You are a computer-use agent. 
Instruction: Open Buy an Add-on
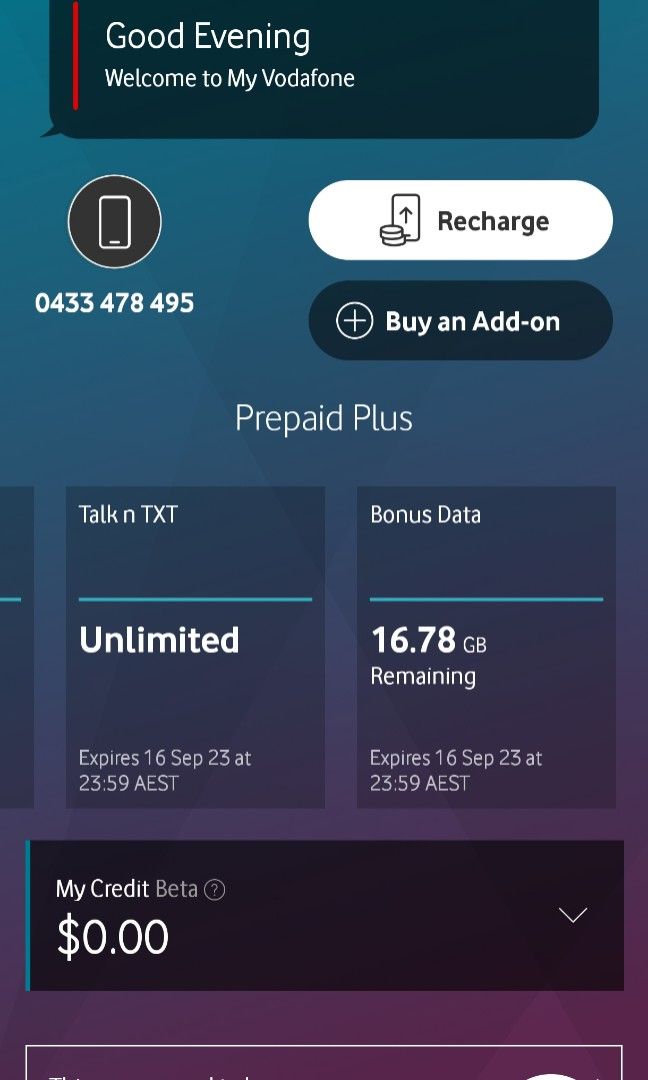click(460, 321)
